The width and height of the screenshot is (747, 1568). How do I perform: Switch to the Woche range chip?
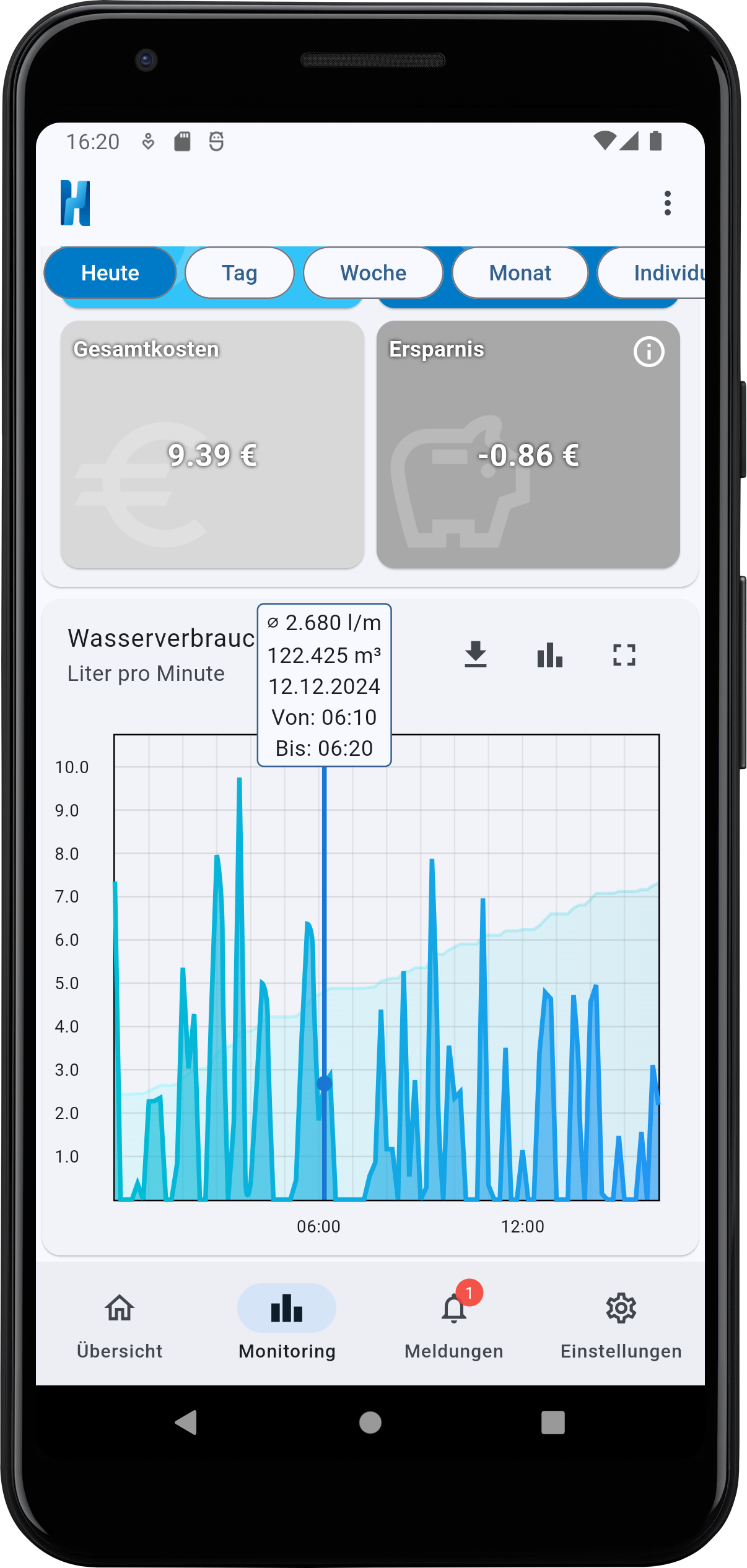373,273
